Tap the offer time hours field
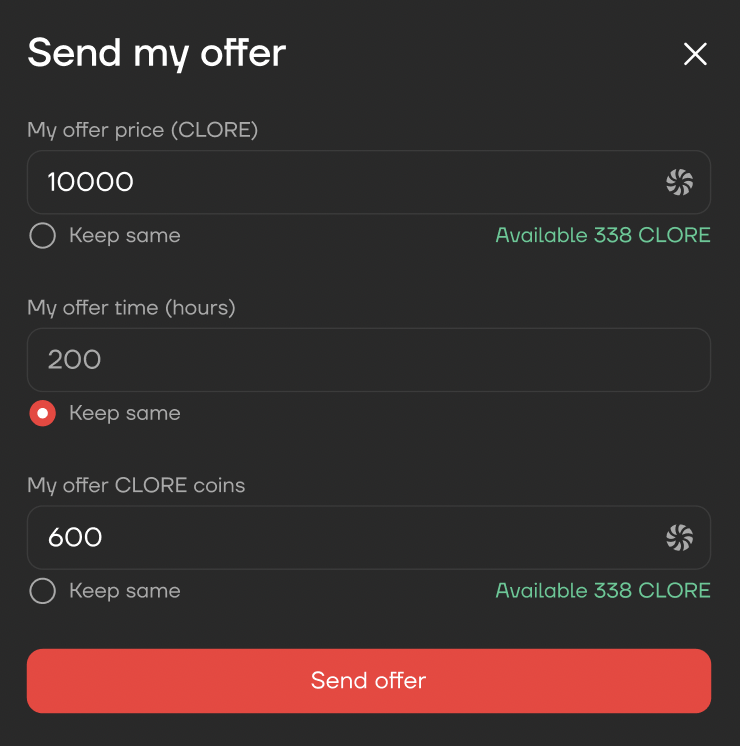Viewport: 740px width, 746px height. click(x=368, y=360)
